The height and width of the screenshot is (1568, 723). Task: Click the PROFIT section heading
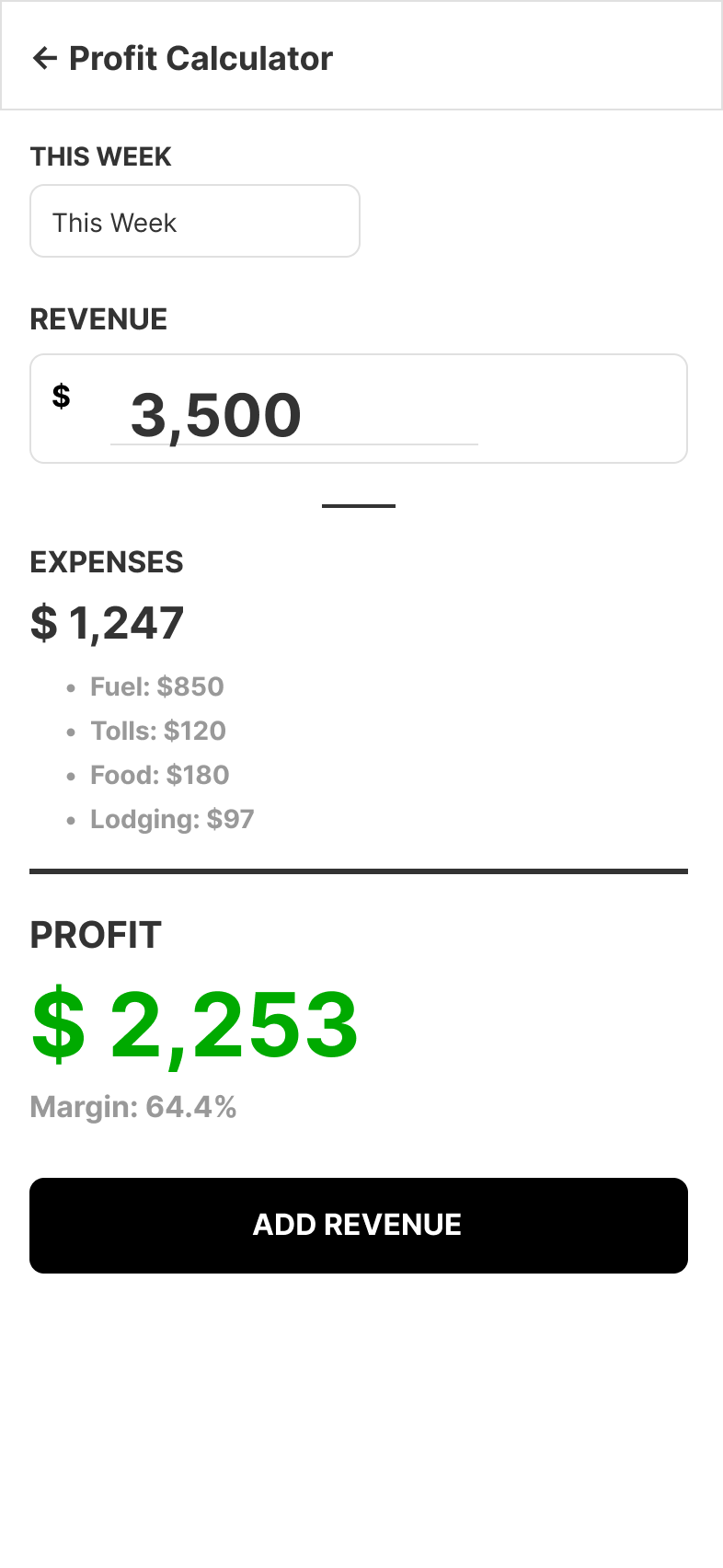click(96, 934)
